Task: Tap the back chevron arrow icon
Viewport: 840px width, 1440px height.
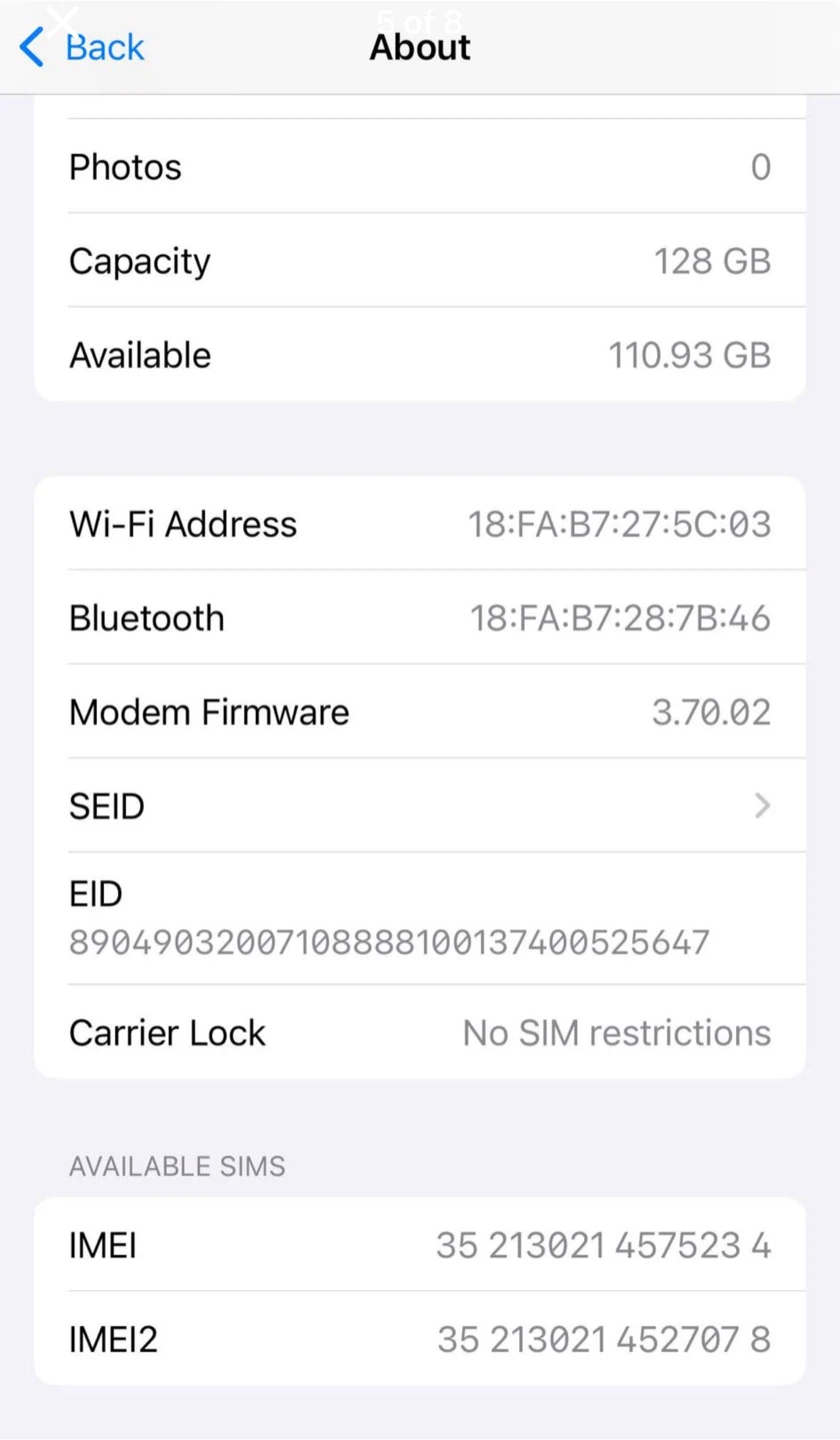Action: click(30, 47)
